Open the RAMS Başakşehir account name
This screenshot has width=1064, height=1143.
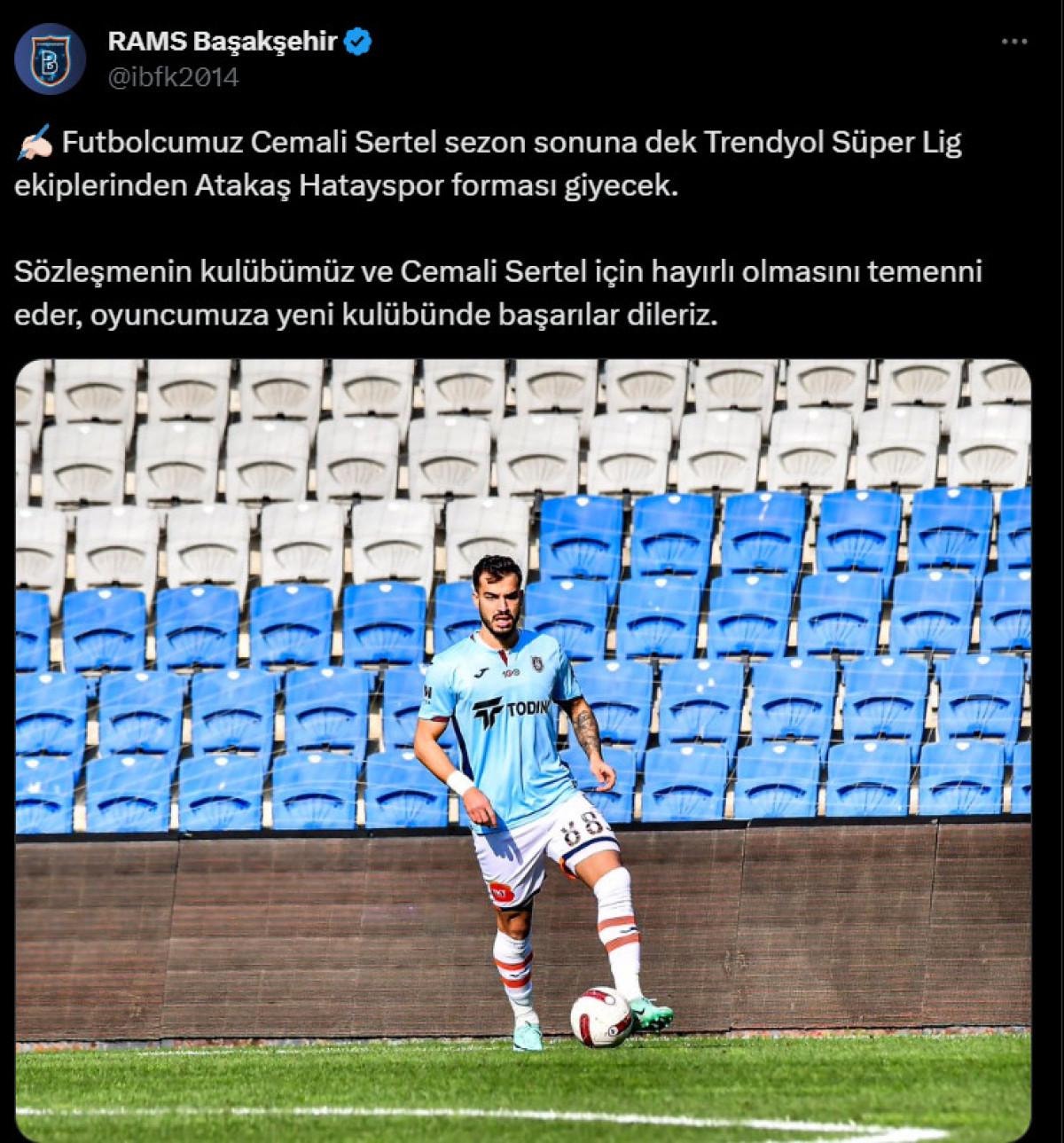pos(222,41)
